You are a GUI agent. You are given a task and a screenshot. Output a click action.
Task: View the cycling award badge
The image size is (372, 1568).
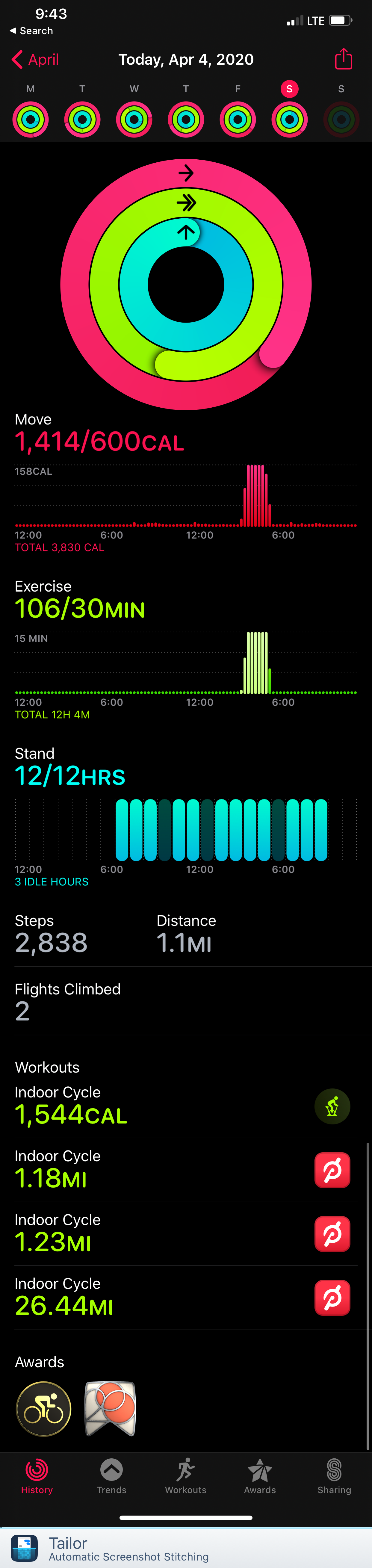44,1409
